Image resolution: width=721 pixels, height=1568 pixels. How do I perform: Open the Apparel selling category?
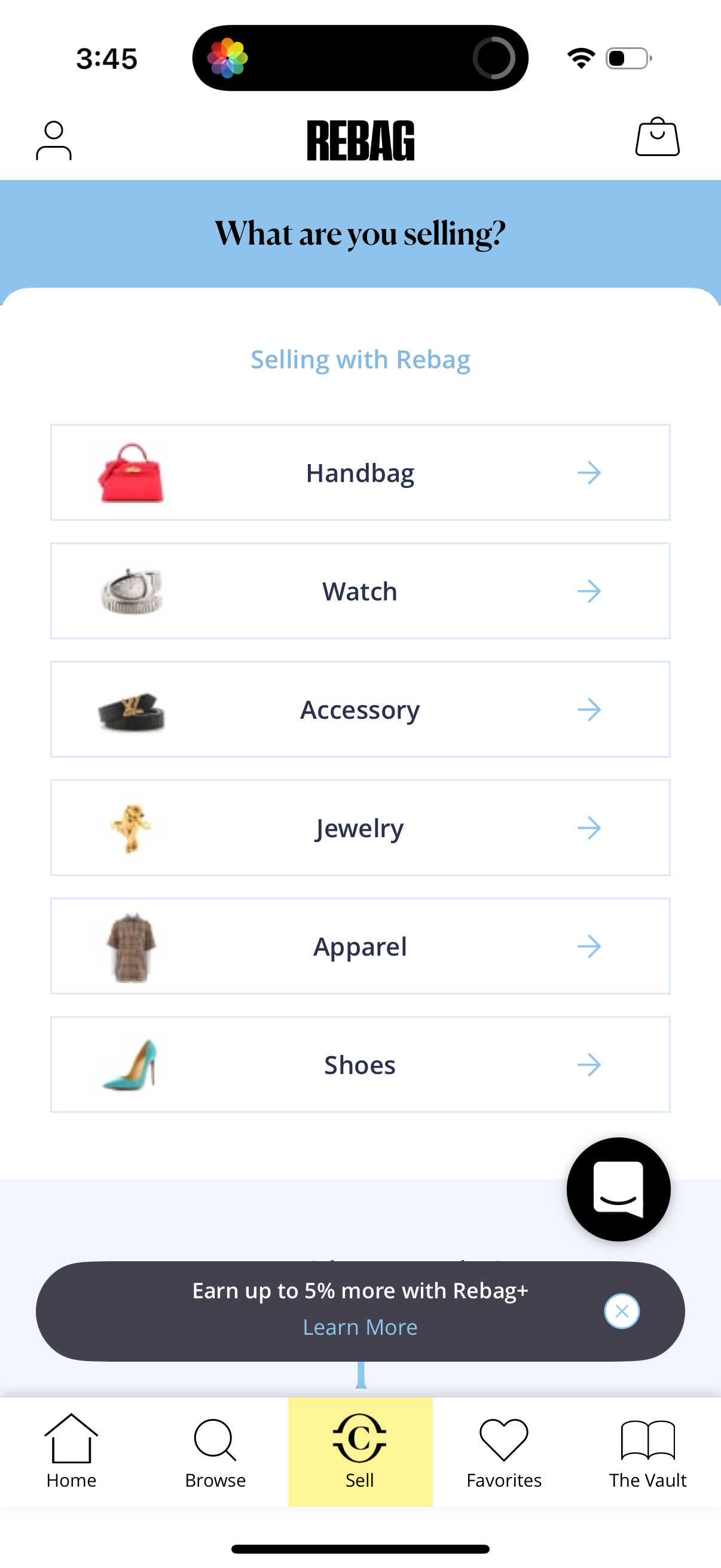coord(360,945)
